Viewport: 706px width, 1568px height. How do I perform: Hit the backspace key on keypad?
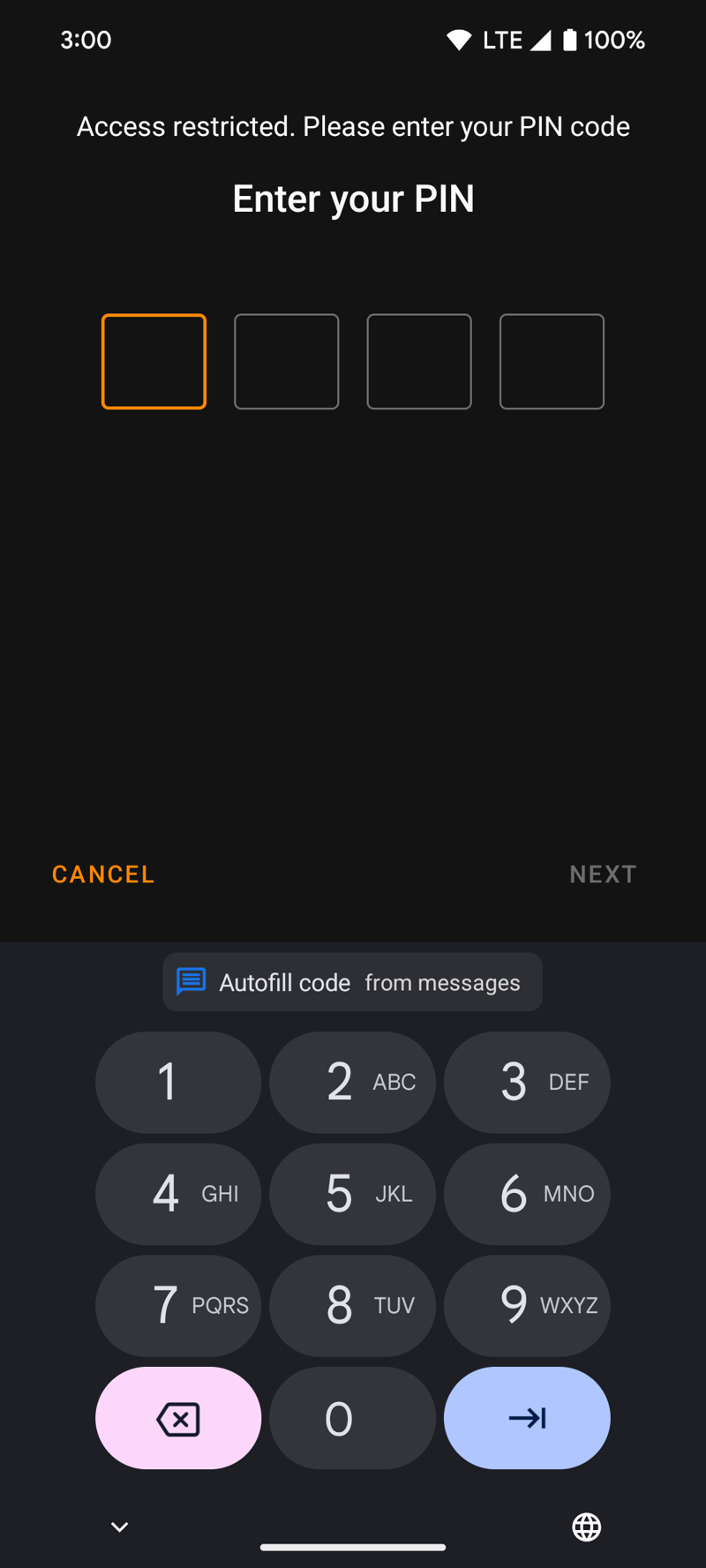click(x=178, y=1418)
